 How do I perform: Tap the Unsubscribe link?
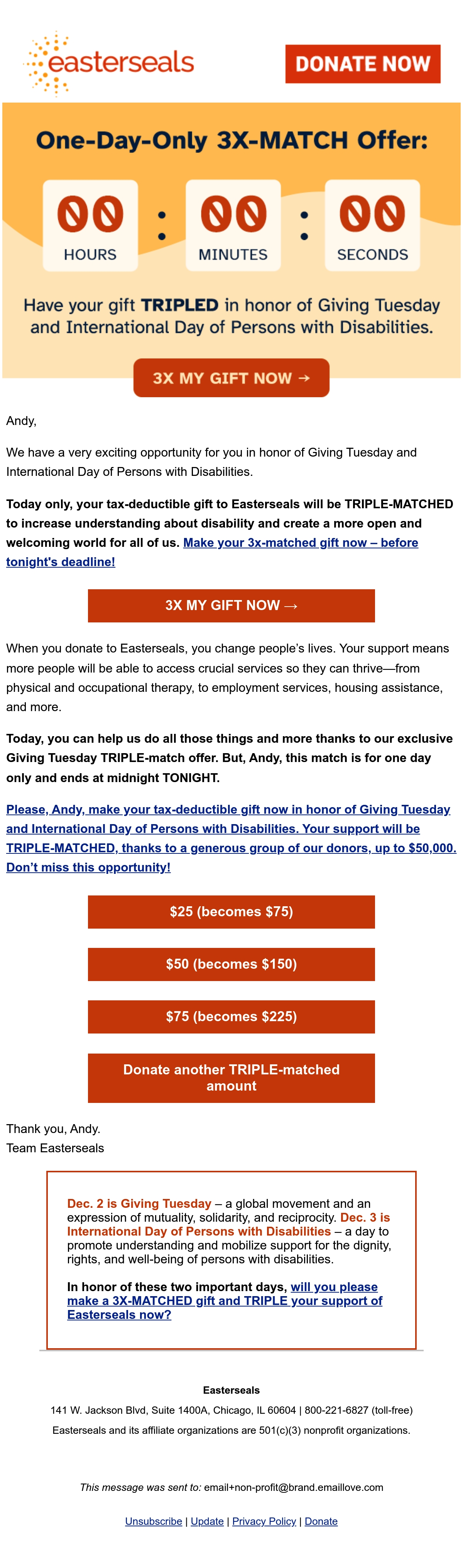(x=154, y=1521)
